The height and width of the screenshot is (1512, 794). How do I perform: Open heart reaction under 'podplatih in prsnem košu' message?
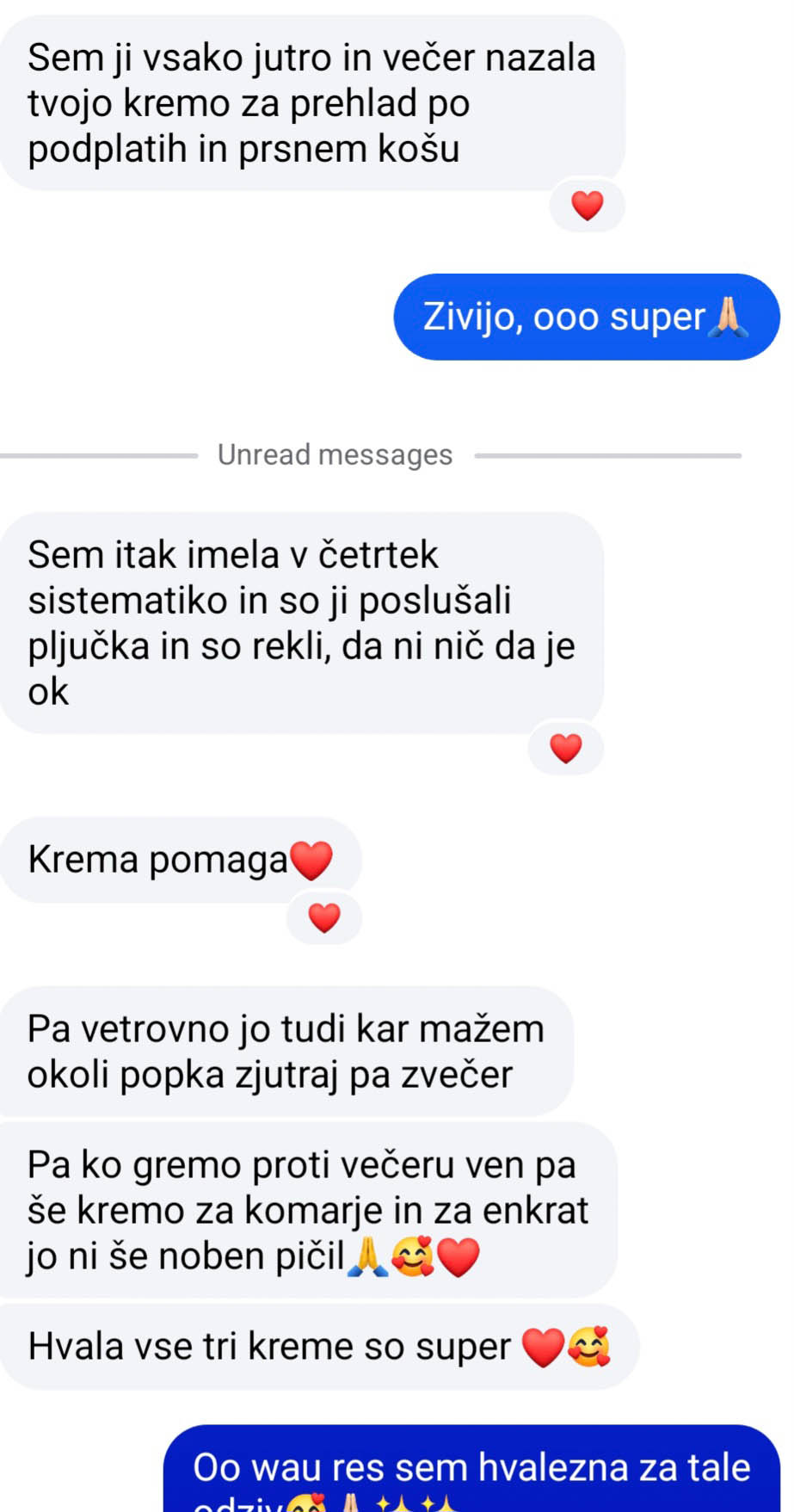tap(588, 206)
